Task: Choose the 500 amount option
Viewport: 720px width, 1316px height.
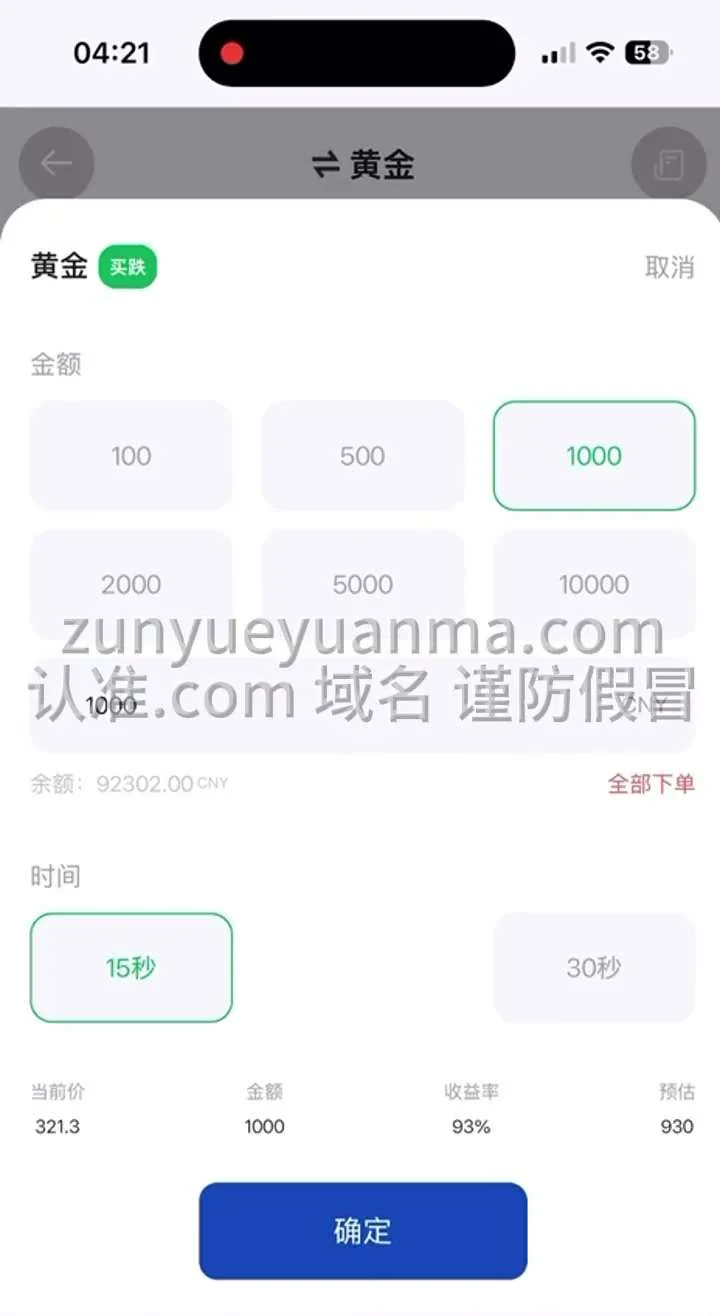Action: [x=362, y=456]
